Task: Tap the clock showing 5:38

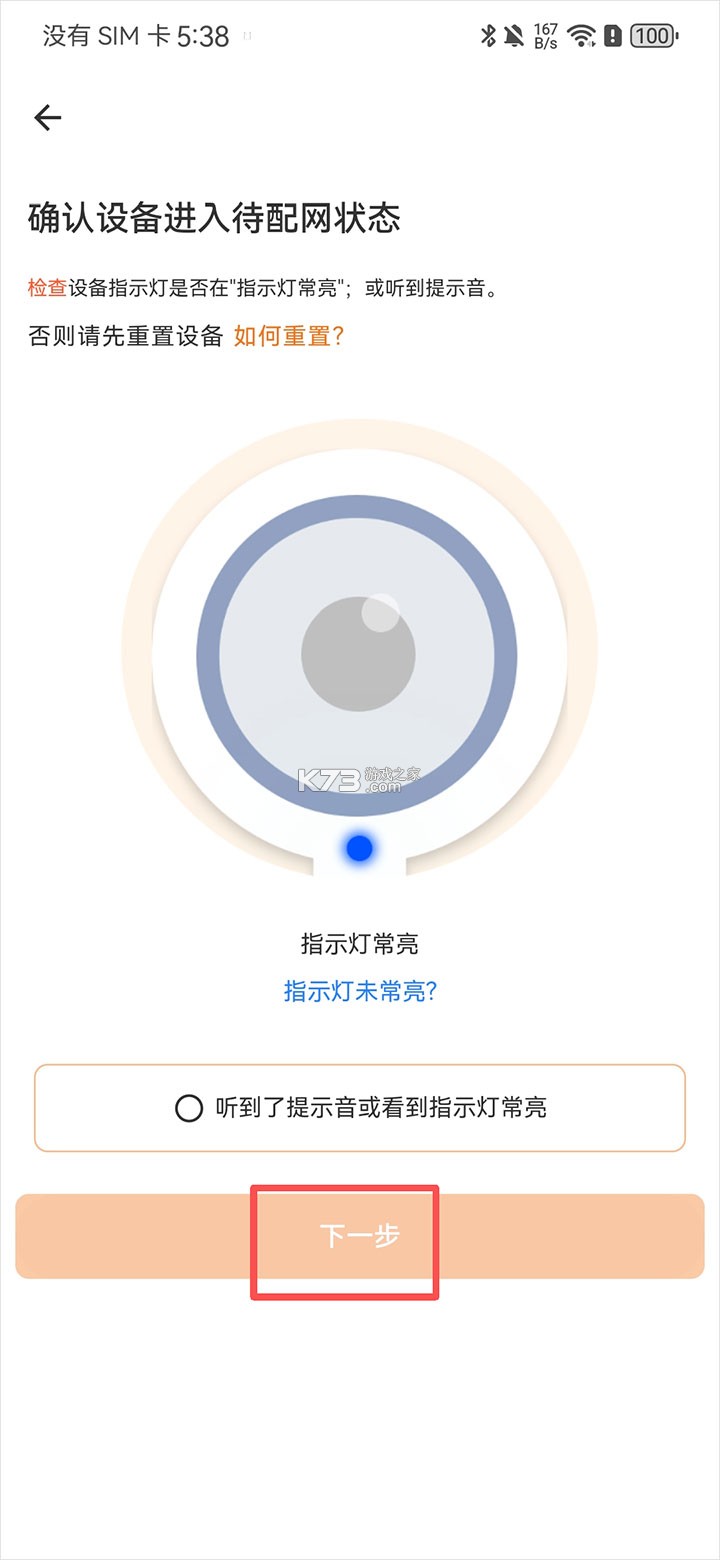Action: pos(203,35)
